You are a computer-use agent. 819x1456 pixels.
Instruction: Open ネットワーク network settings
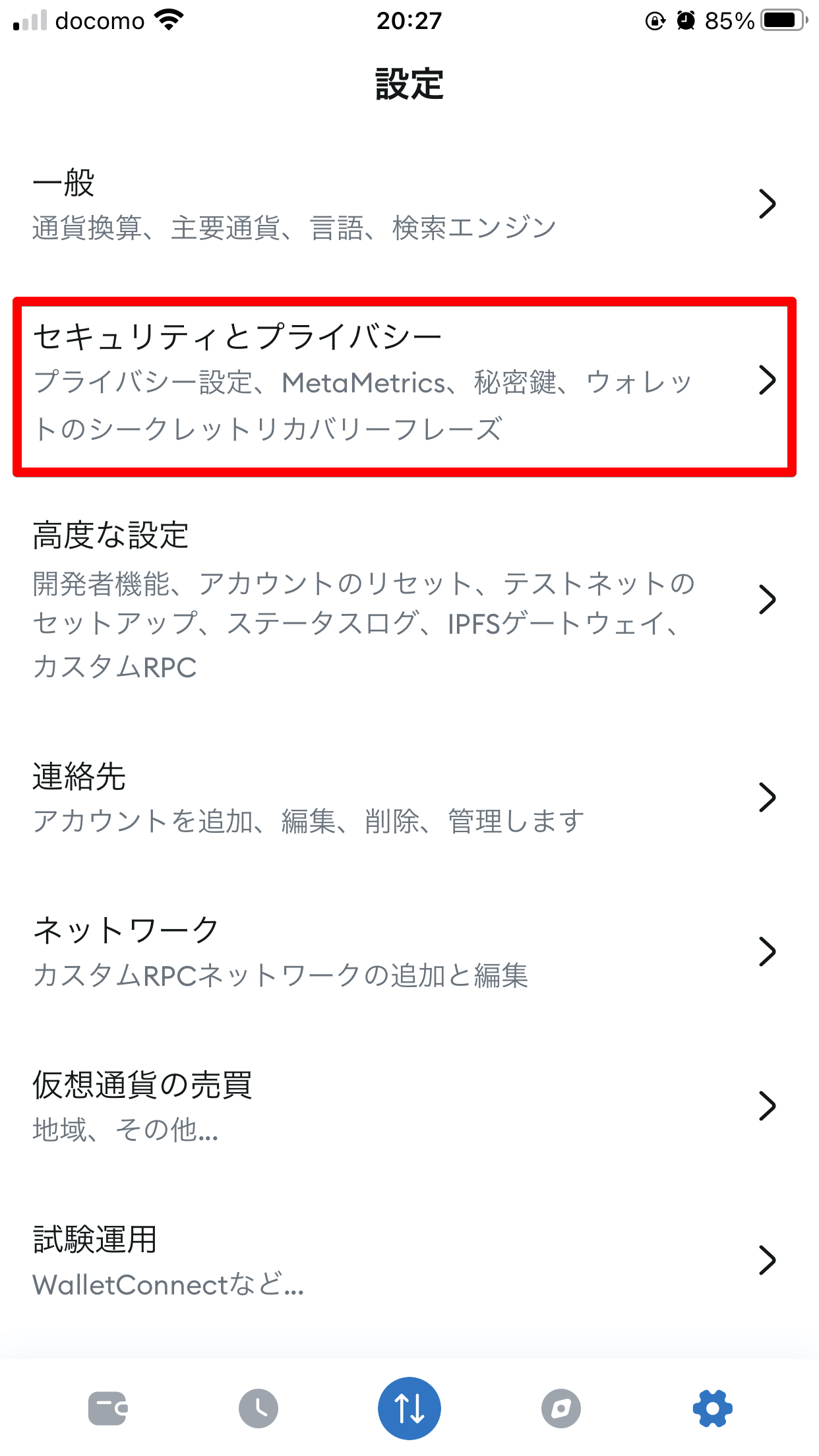tap(409, 952)
